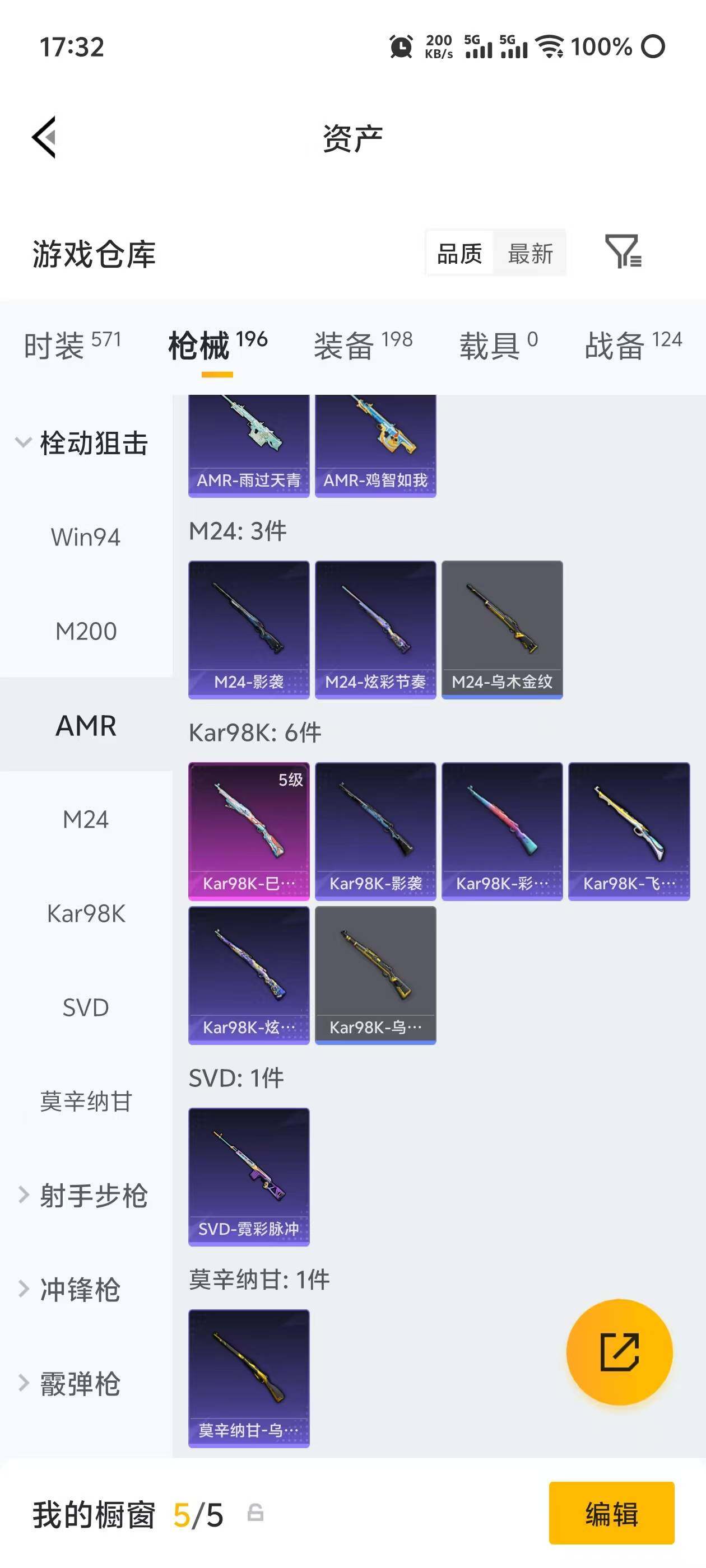Open the filter icon next to 最新

pyautogui.click(x=623, y=251)
